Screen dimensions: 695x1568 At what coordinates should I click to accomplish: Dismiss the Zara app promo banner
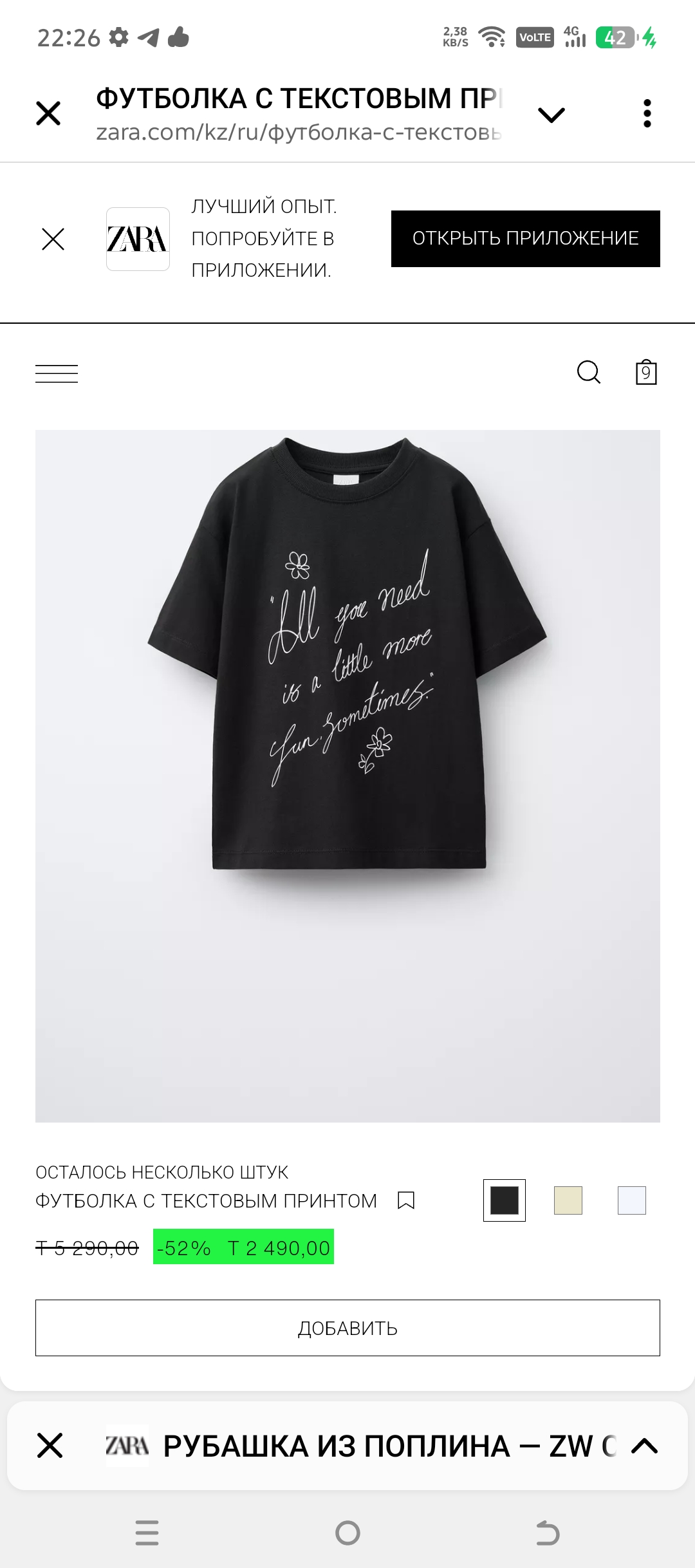[53, 239]
